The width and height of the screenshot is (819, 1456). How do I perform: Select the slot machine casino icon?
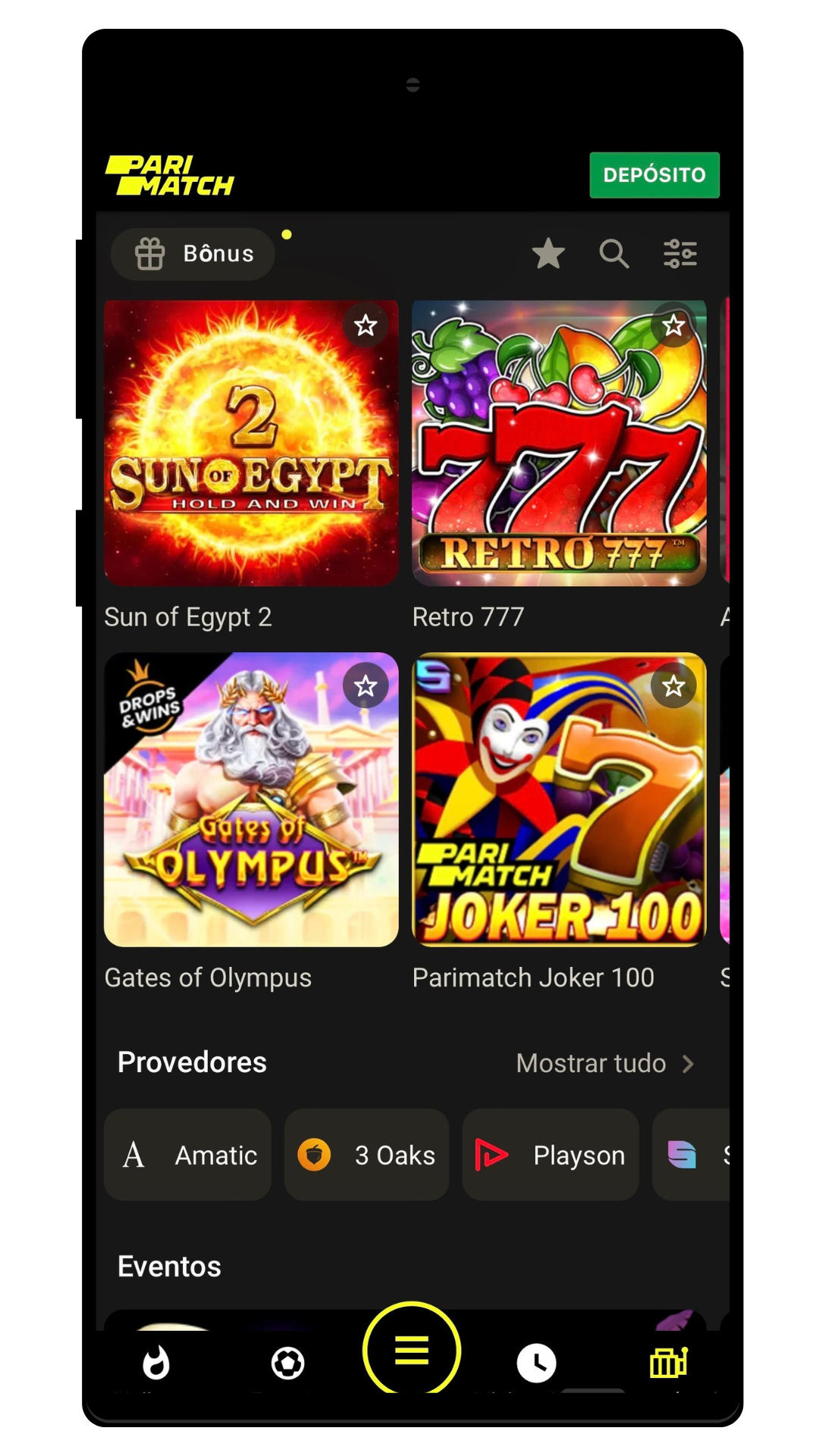pos(667,1363)
